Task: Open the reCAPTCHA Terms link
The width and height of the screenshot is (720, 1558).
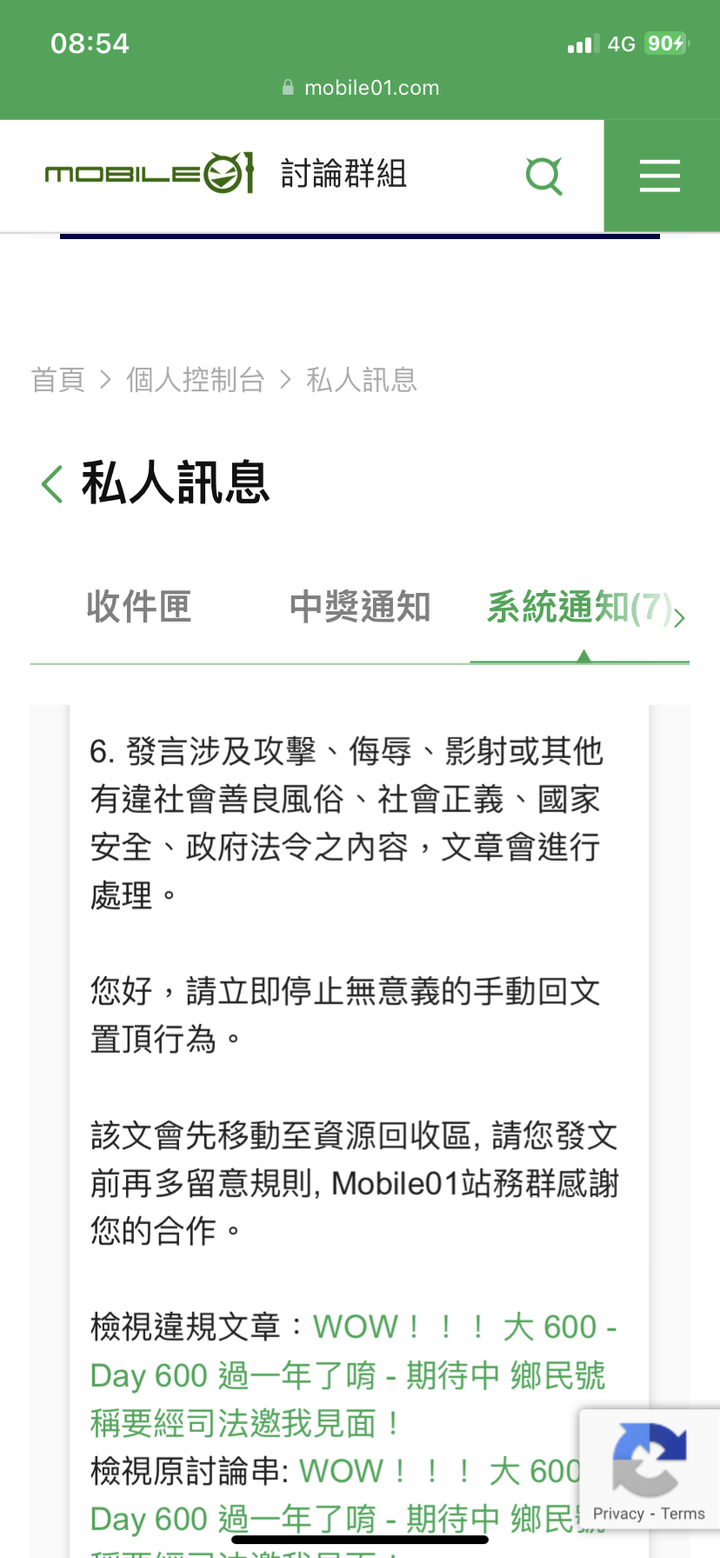Action: point(683,1513)
